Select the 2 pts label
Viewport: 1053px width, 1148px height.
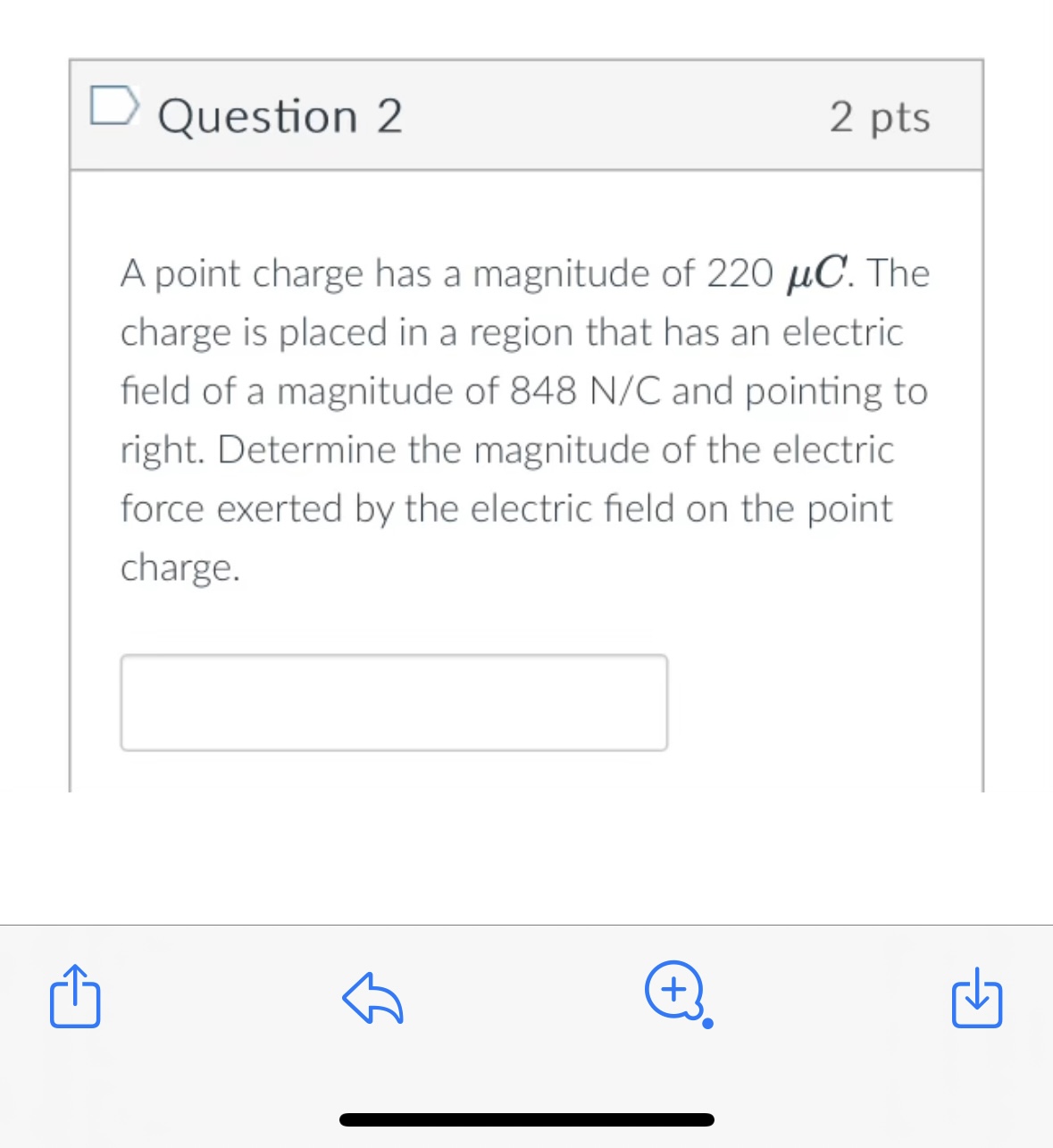pos(879,116)
